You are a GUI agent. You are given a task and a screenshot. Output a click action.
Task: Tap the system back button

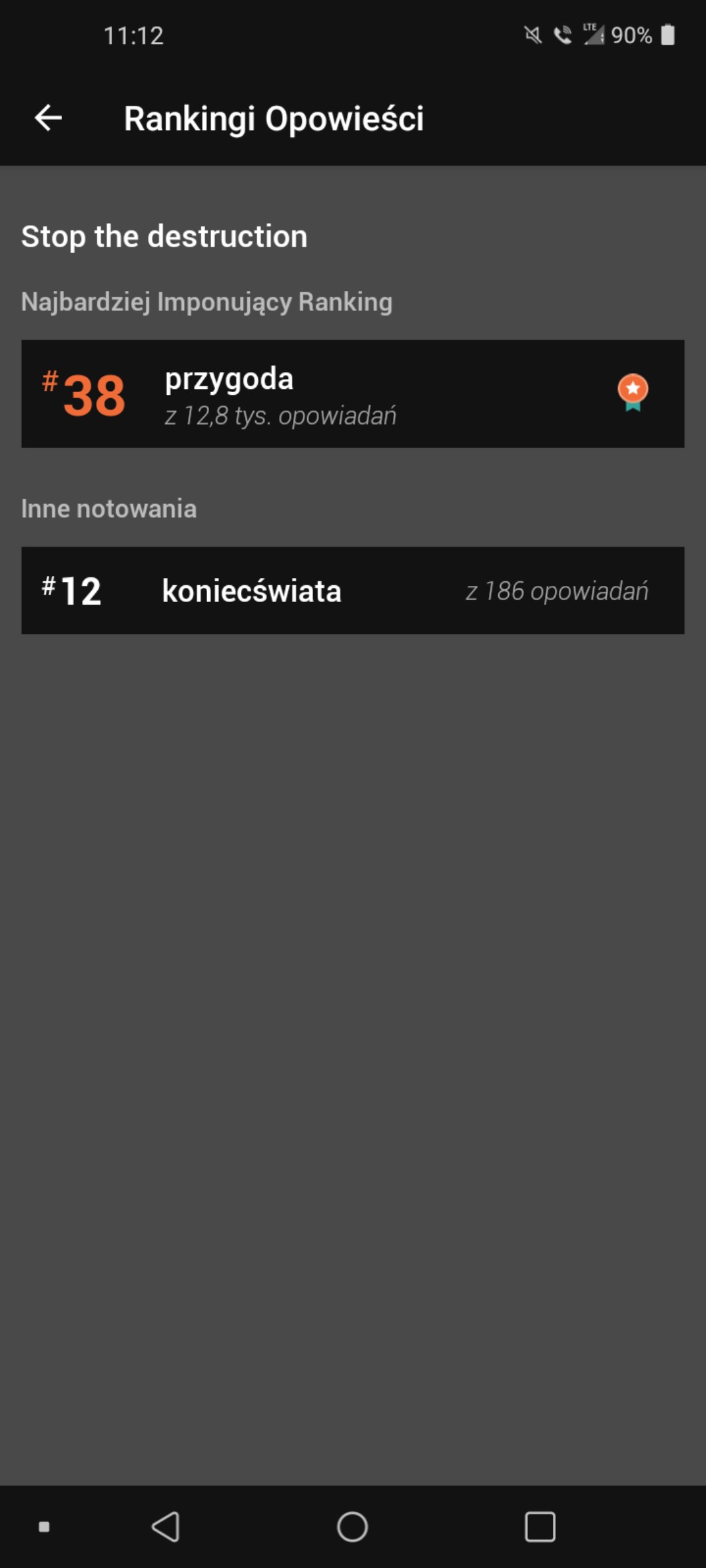point(166,1527)
